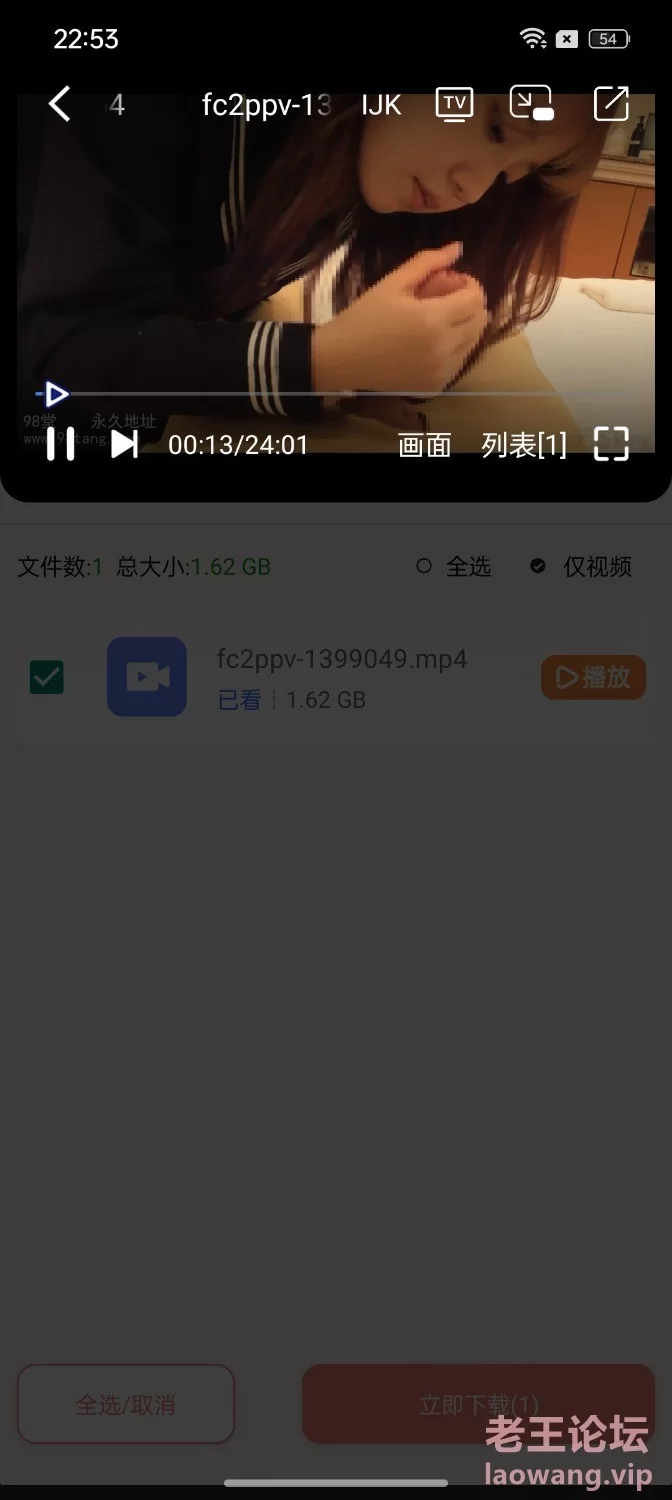Open the 画面 display settings
The image size is (672, 1500).
tap(425, 445)
